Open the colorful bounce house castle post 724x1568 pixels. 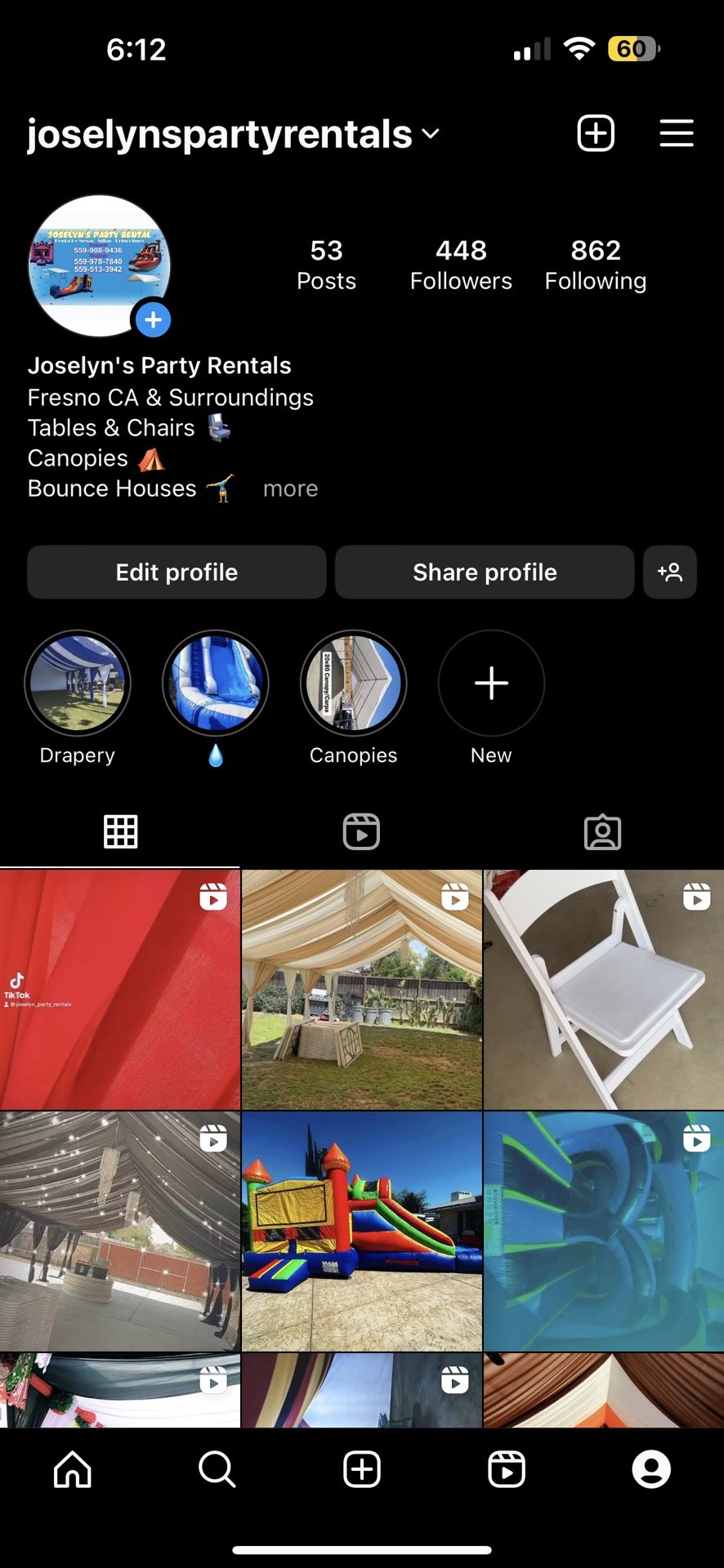tap(362, 1231)
